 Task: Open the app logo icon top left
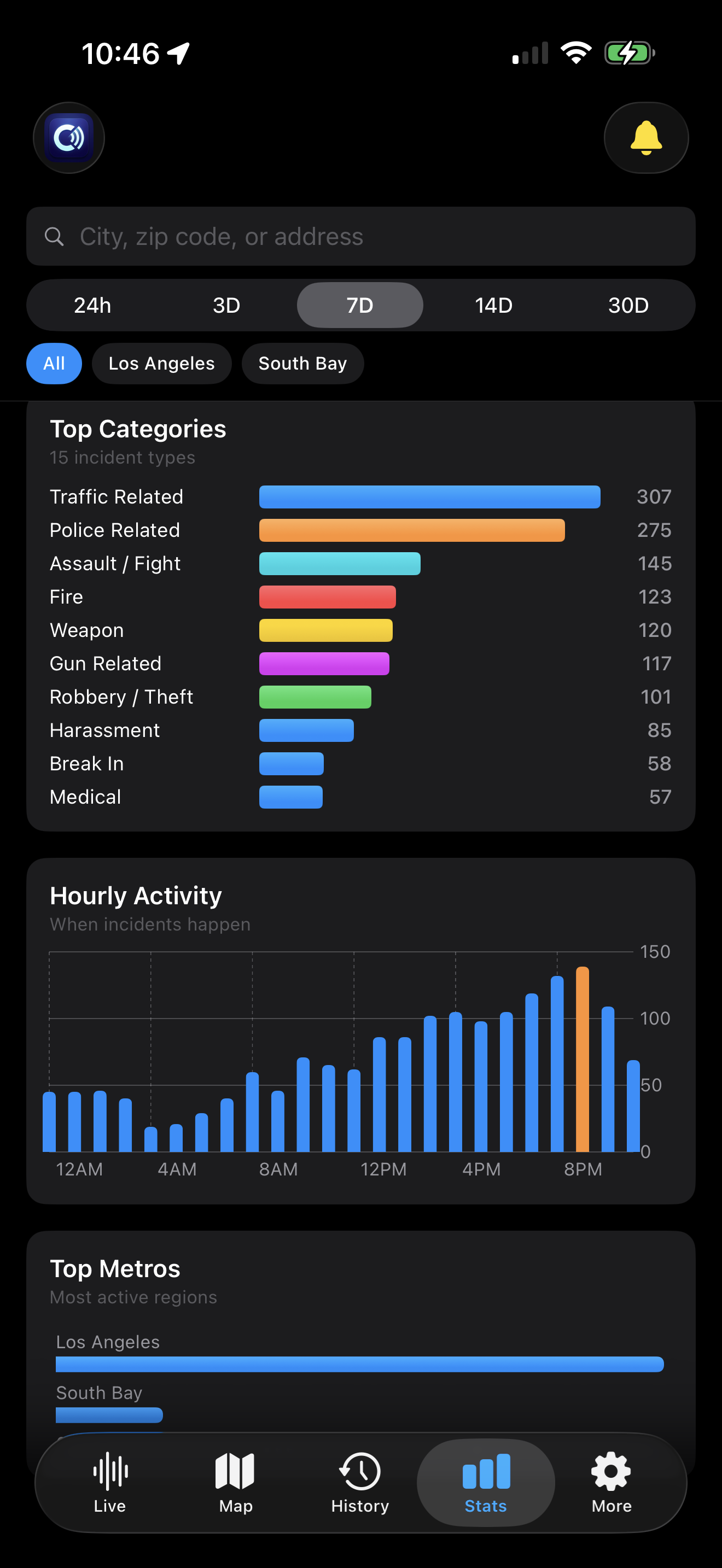69,138
